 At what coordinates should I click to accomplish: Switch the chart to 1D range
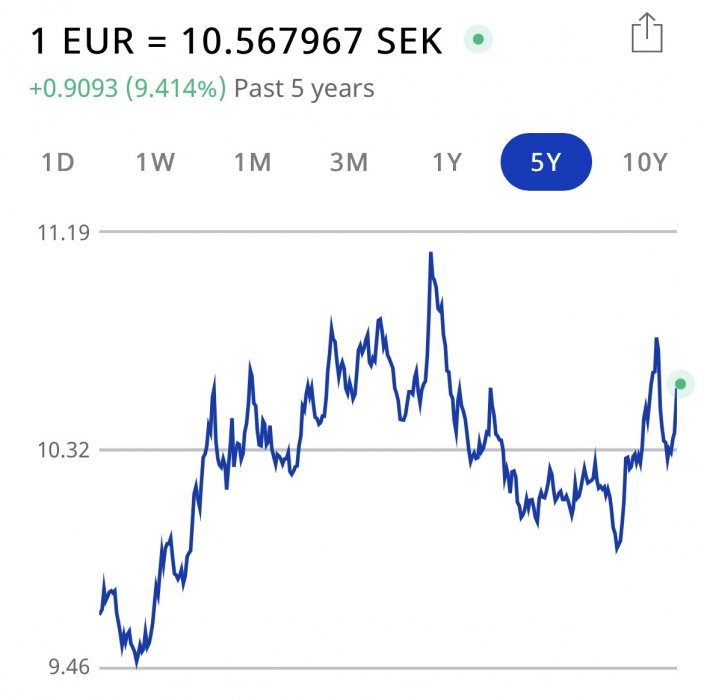(58, 162)
